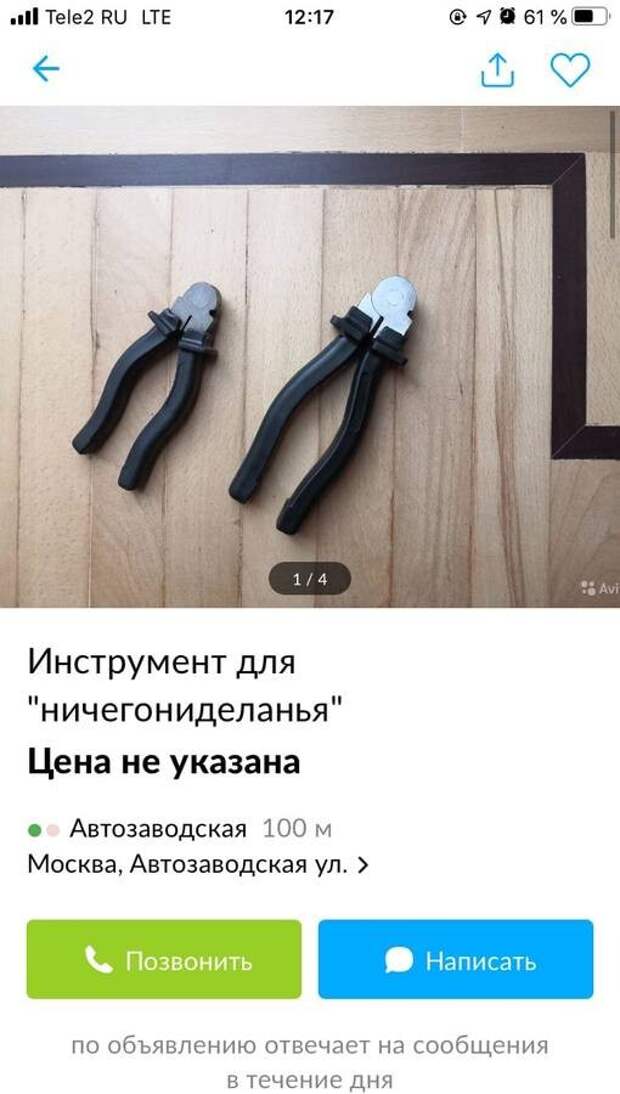Message seller via Написать button
Image resolution: width=620 pixels, height=1094 pixels.
pos(456,960)
